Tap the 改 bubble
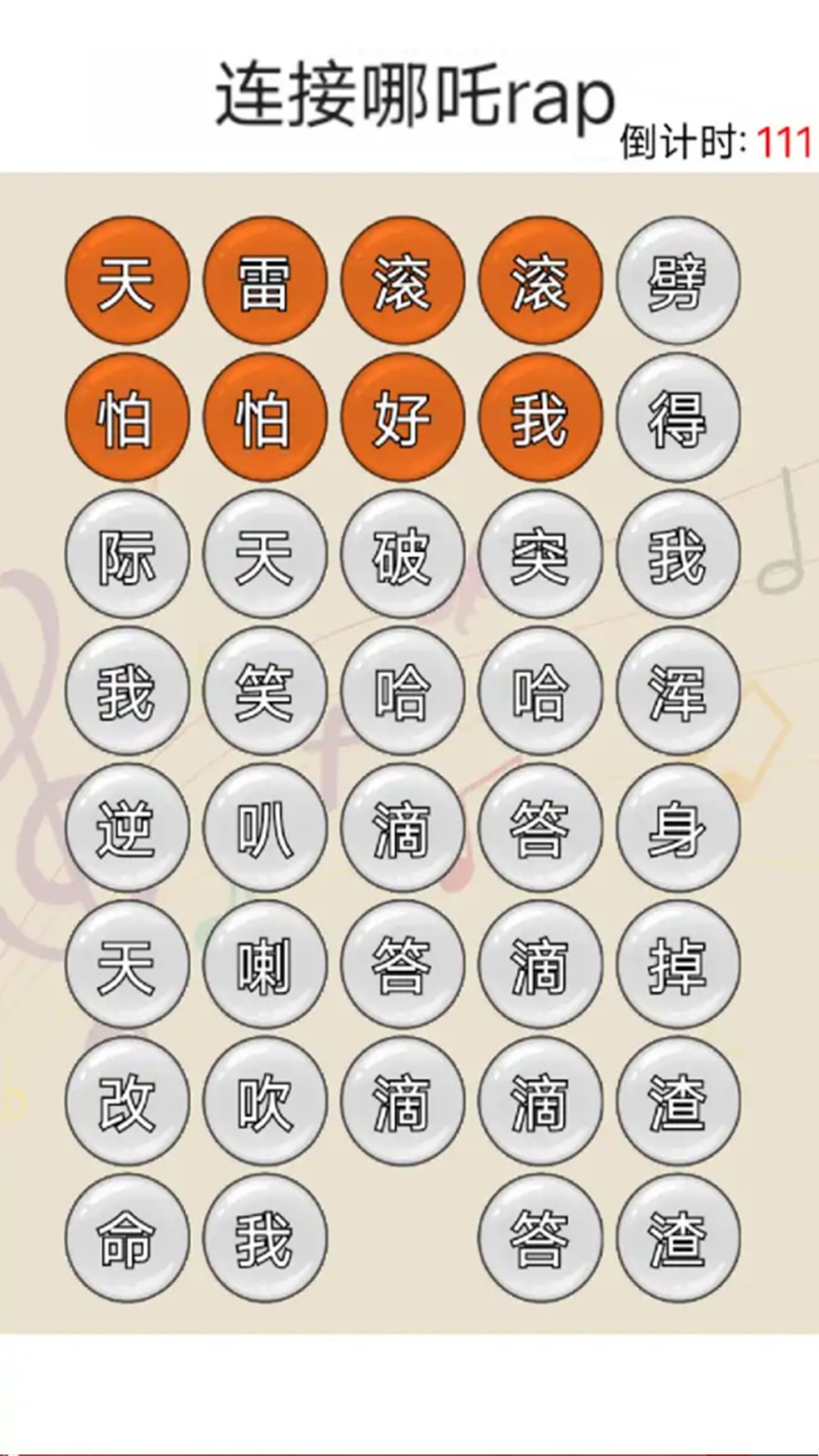Screen dimensions: 819x1456 point(126,1101)
